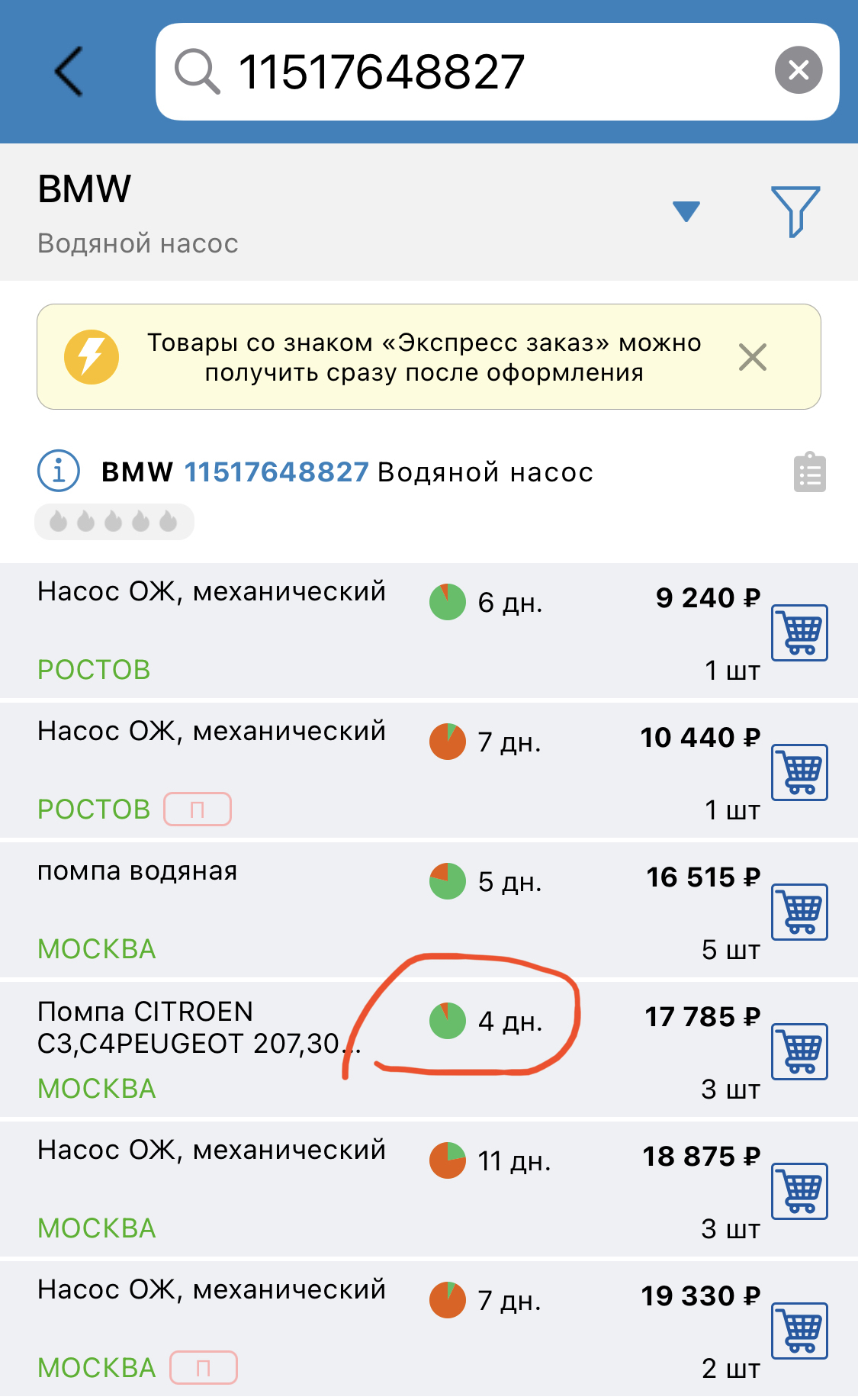Clear the search query
858x1400 pixels.
[x=798, y=70]
